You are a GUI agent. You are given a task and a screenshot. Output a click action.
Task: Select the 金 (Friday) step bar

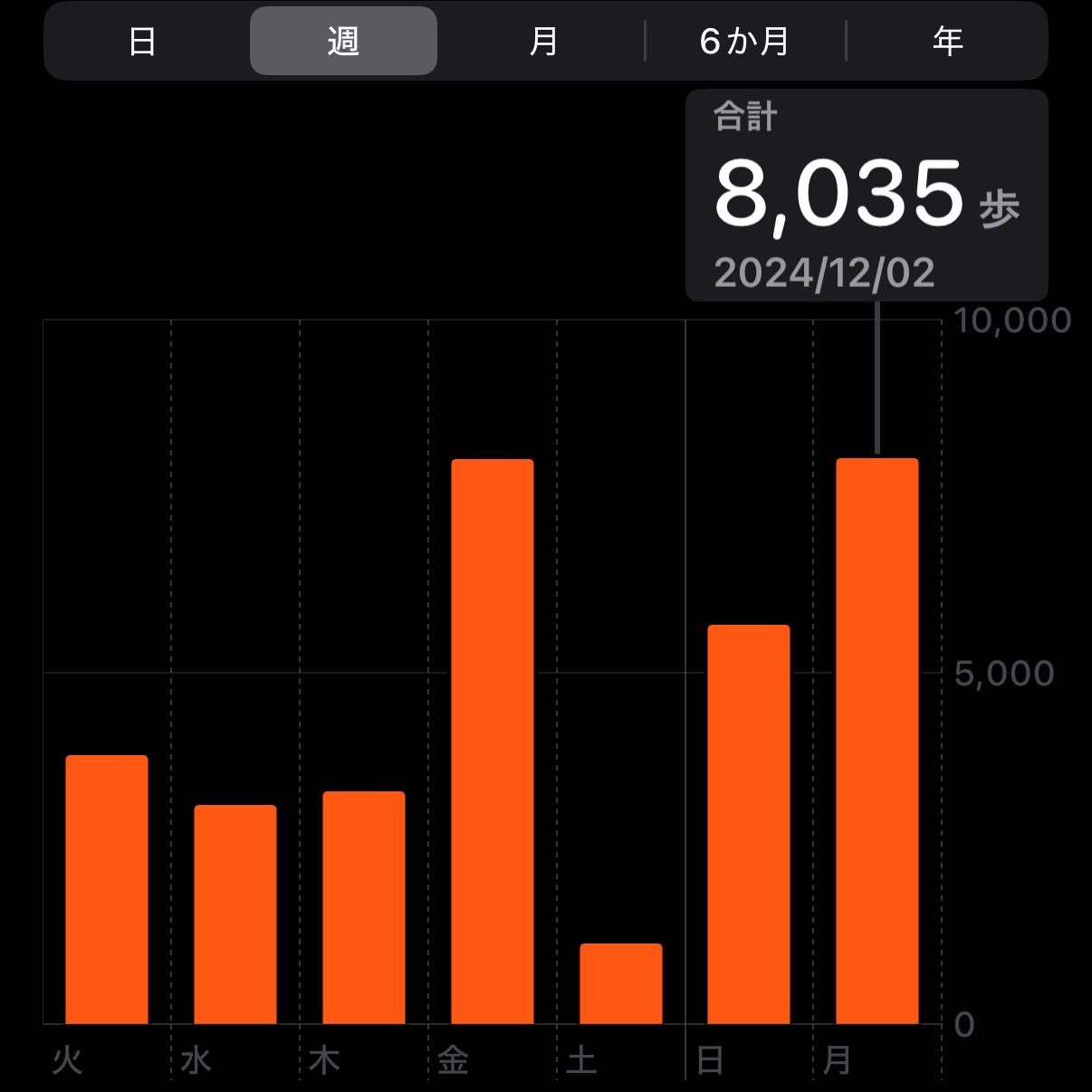pos(492,742)
